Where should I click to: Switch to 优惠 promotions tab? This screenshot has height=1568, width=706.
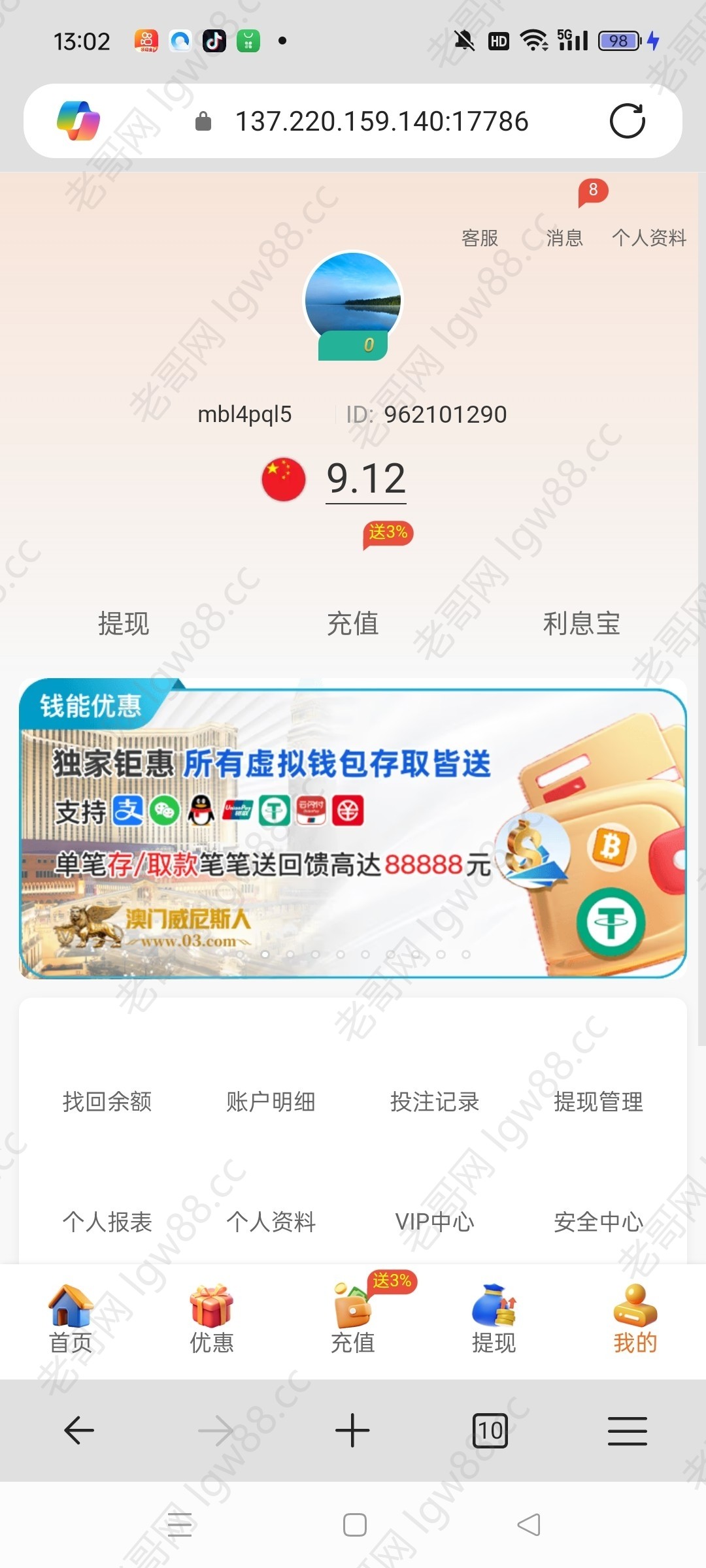pyautogui.click(x=212, y=1321)
